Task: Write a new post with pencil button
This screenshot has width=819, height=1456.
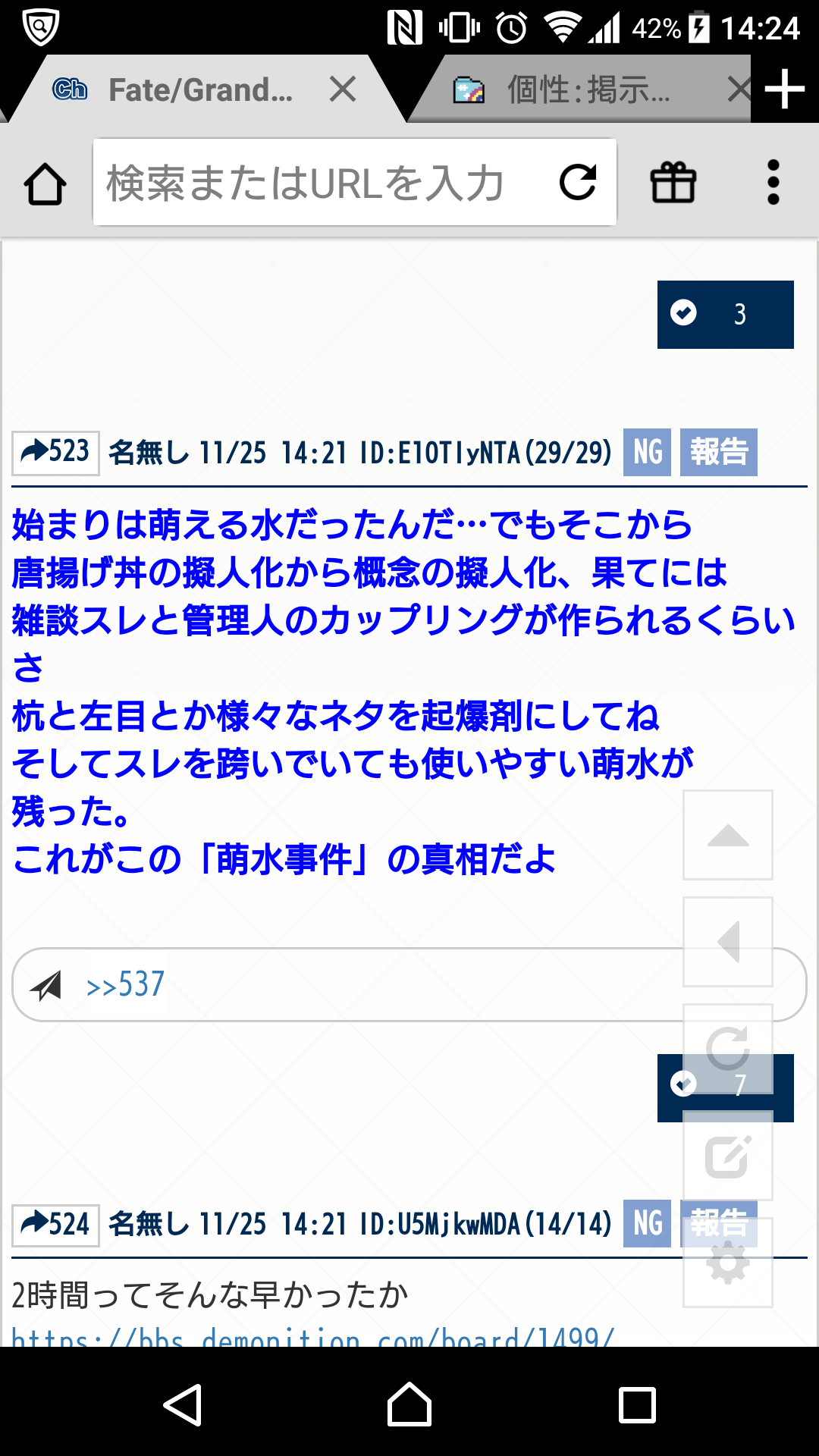Action: (727, 1156)
